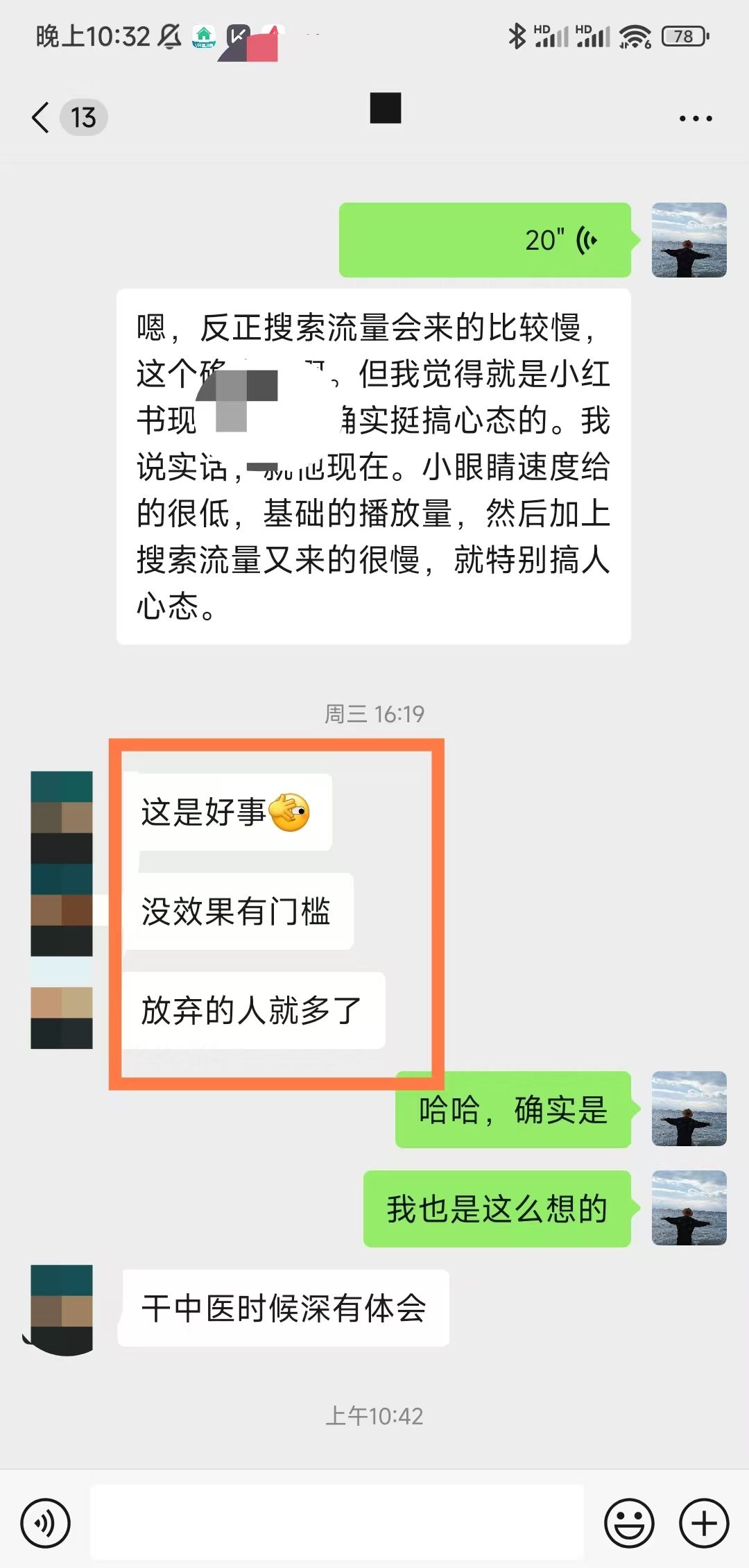Image resolution: width=749 pixels, height=1568 pixels.
Task: Select the 没效果有门槛 message bubble
Action: tap(239, 912)
